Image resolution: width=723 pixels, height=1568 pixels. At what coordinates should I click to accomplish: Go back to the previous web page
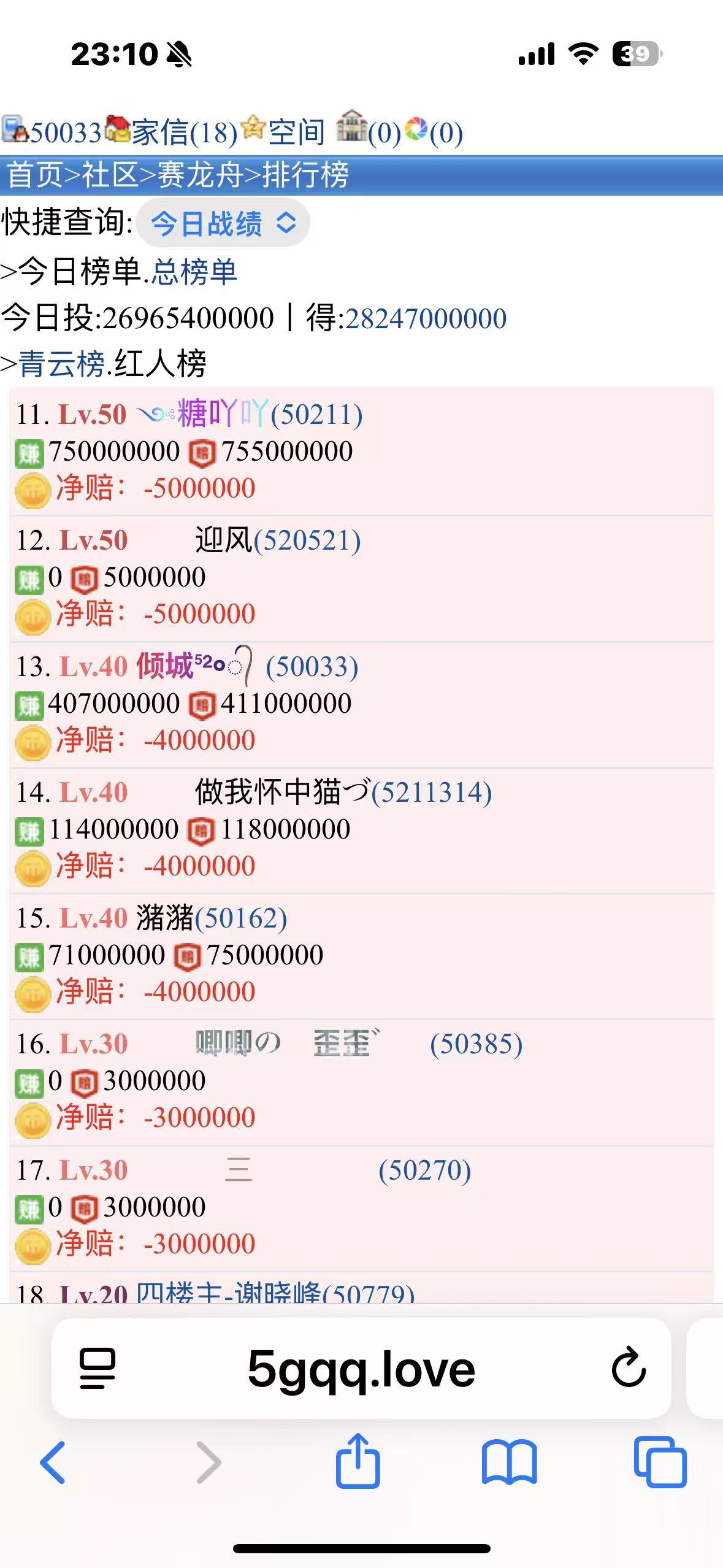[53, 1462]
